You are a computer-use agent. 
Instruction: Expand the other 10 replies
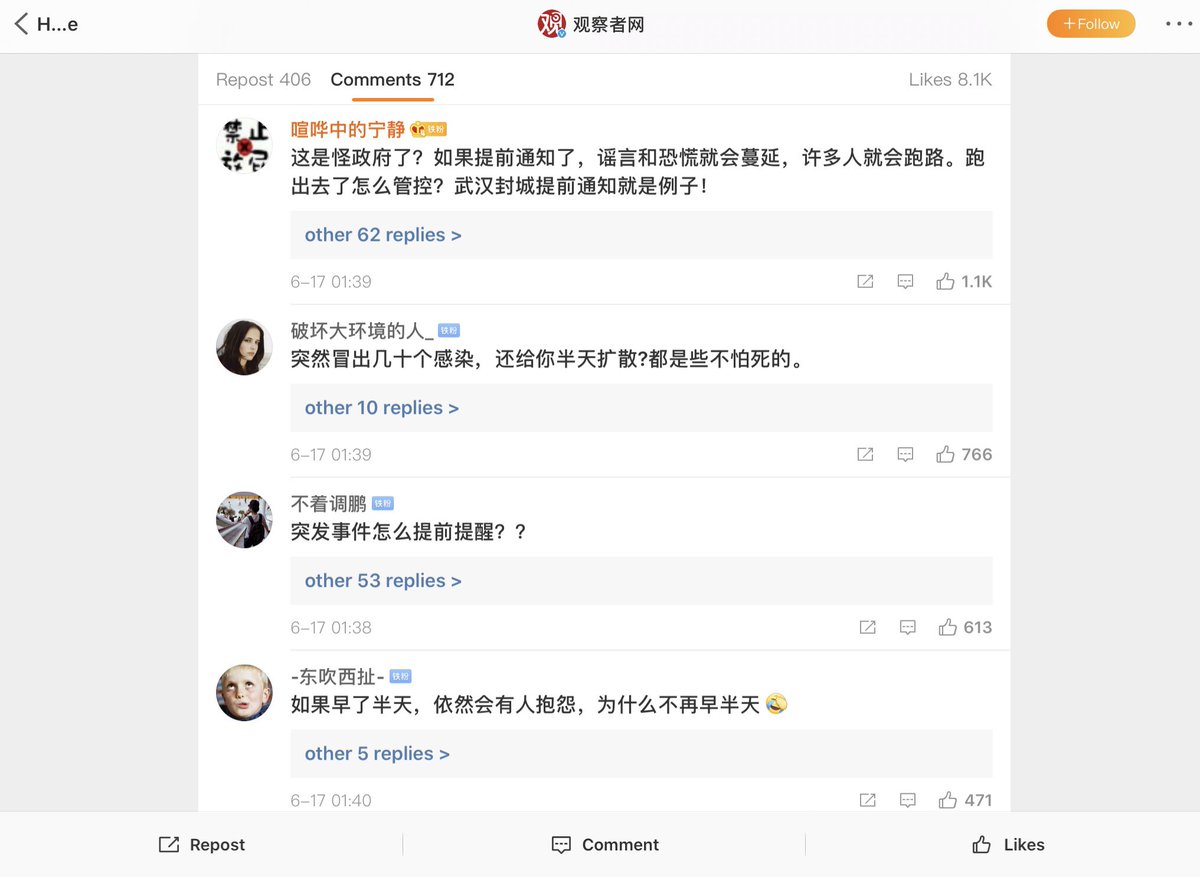coord(381,408)
